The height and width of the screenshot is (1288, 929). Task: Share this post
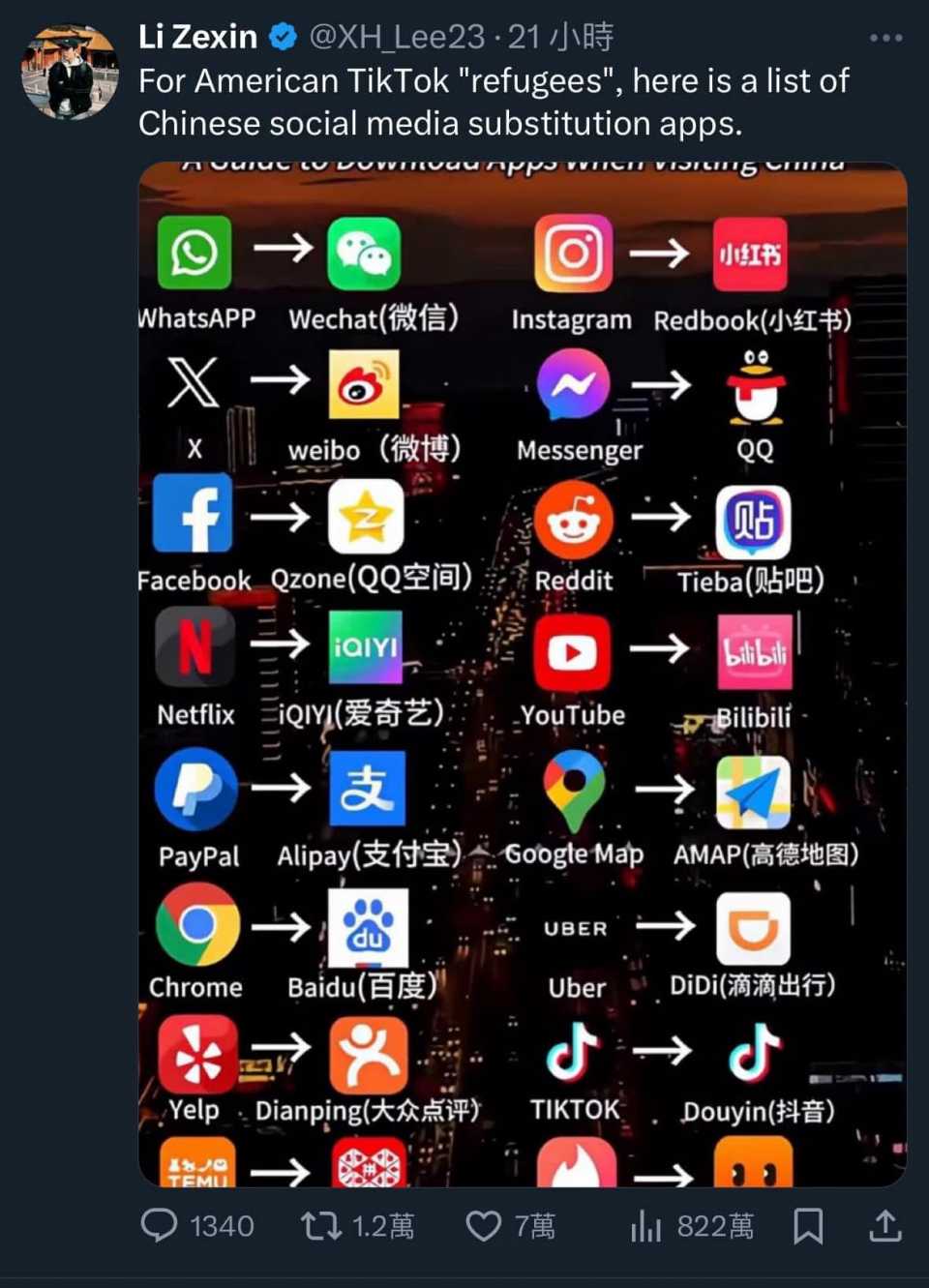884,1225
